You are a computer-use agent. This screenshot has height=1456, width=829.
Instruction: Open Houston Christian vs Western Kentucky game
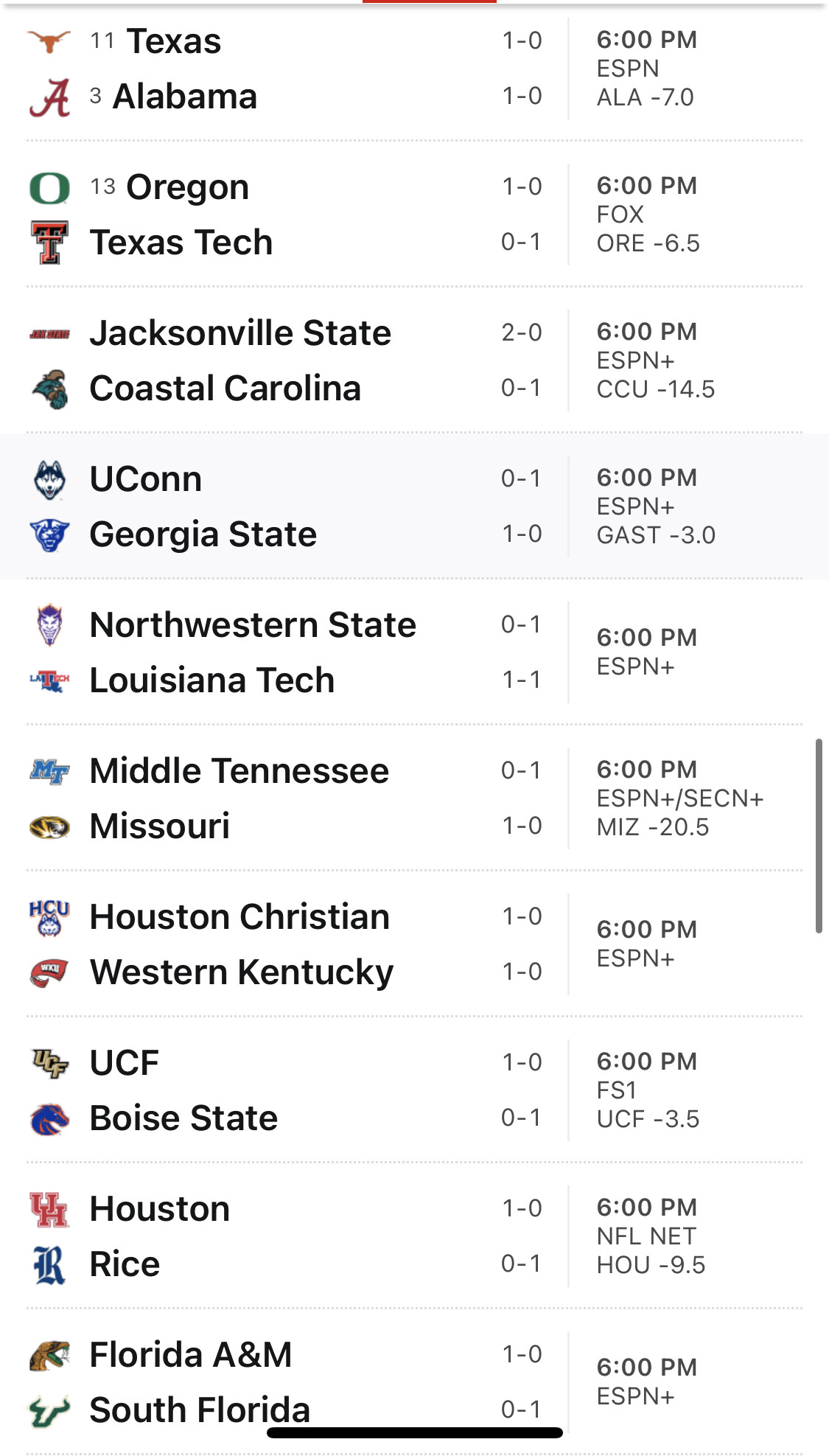coord(414,944)
